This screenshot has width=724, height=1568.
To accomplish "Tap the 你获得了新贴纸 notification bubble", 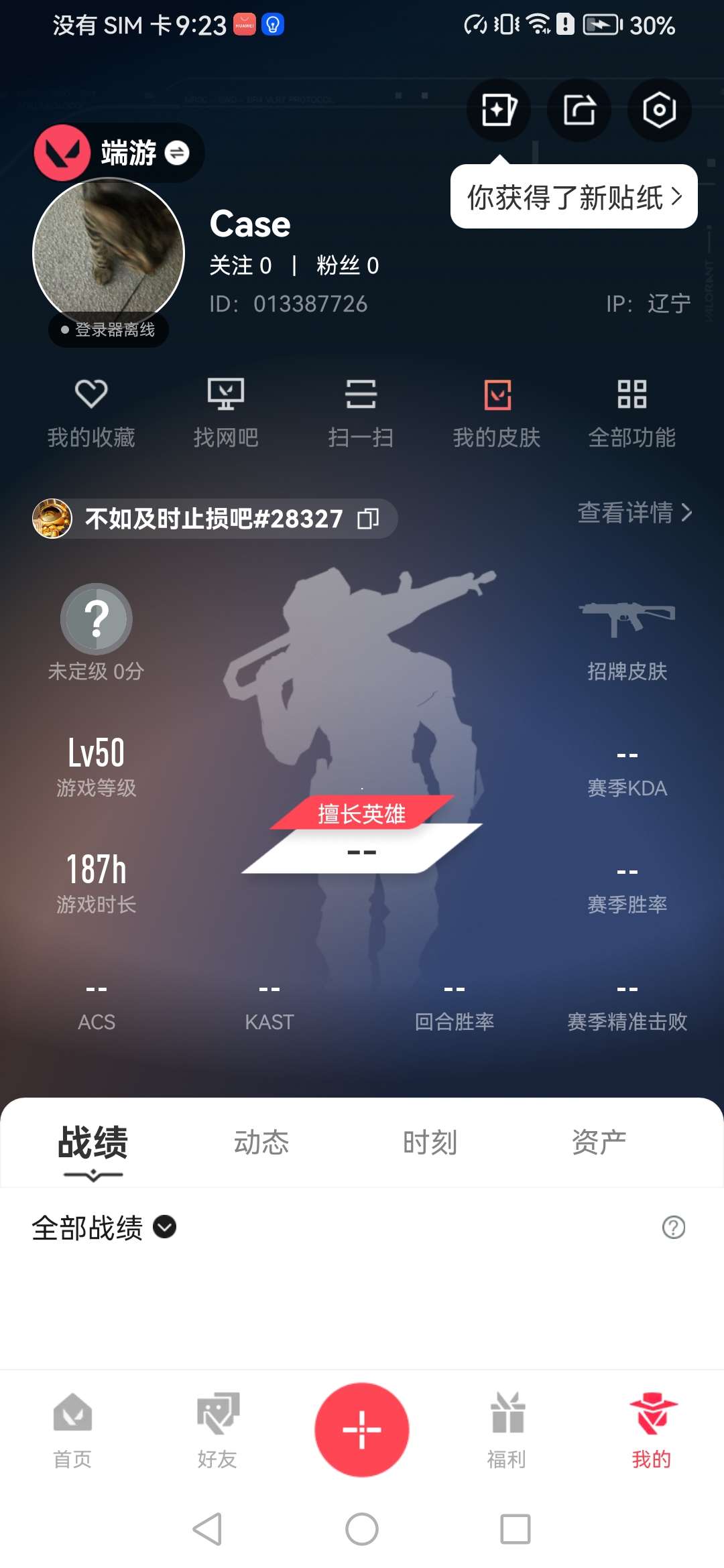I will [574, 197].
